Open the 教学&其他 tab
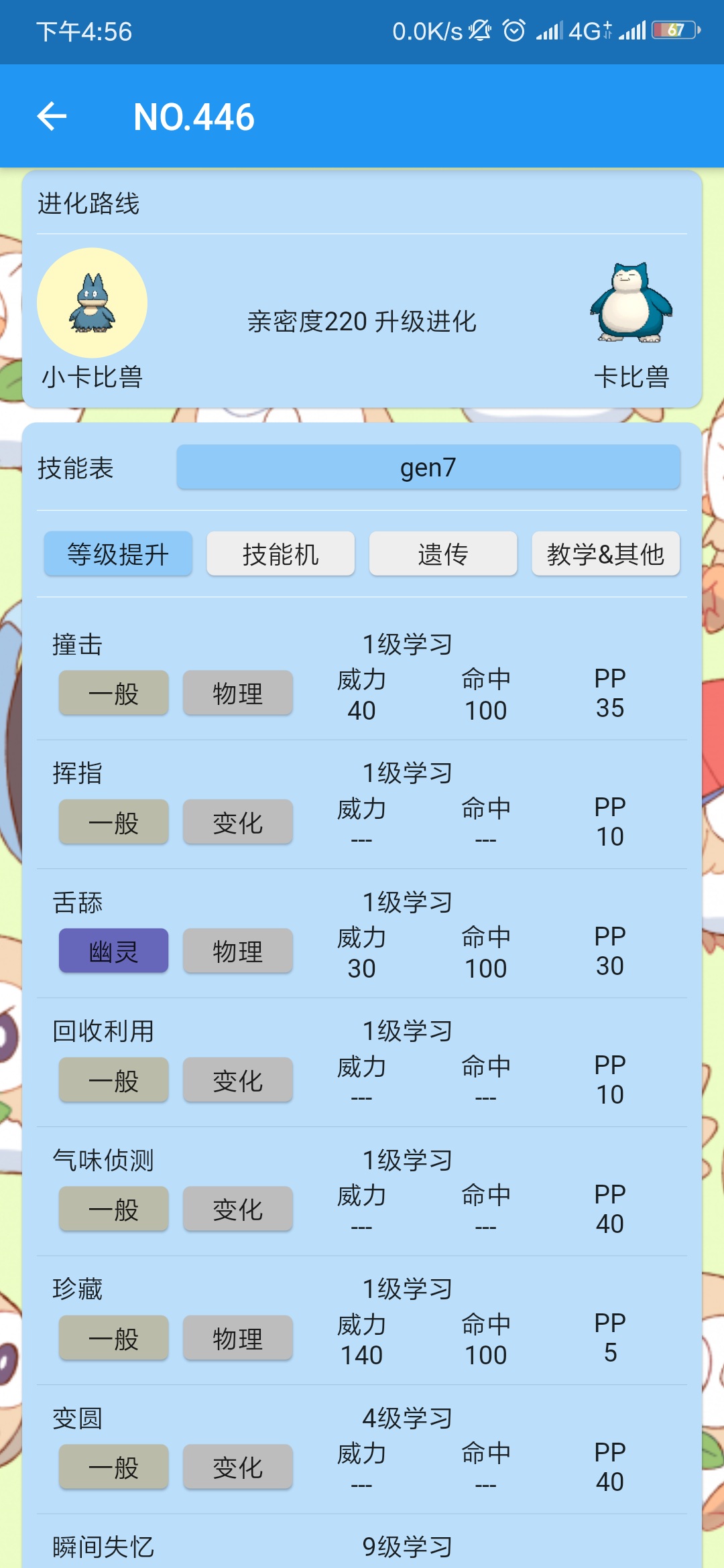The image size is (724, 1568). click(x=605, y=554)
